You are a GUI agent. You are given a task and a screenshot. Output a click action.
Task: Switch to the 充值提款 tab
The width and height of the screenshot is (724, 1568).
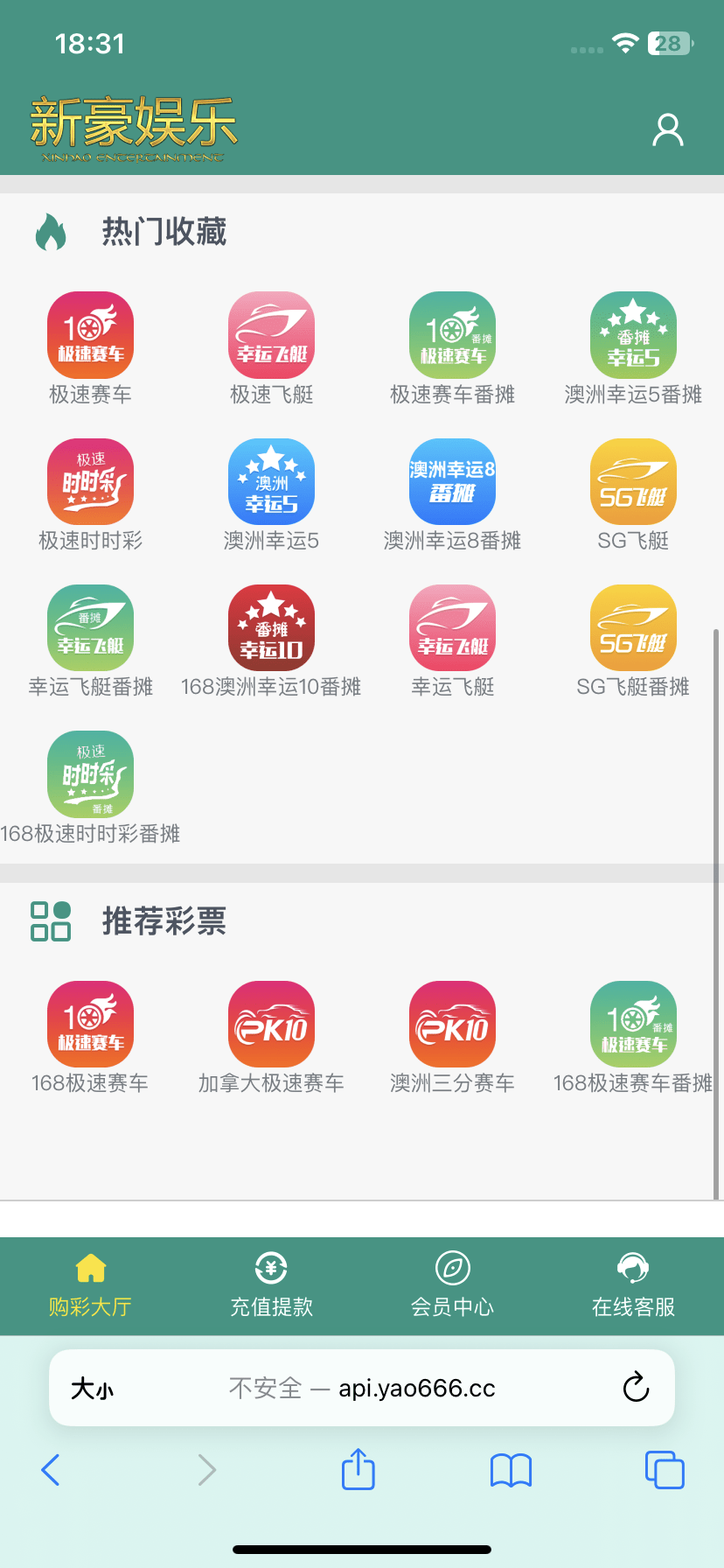271,1285
